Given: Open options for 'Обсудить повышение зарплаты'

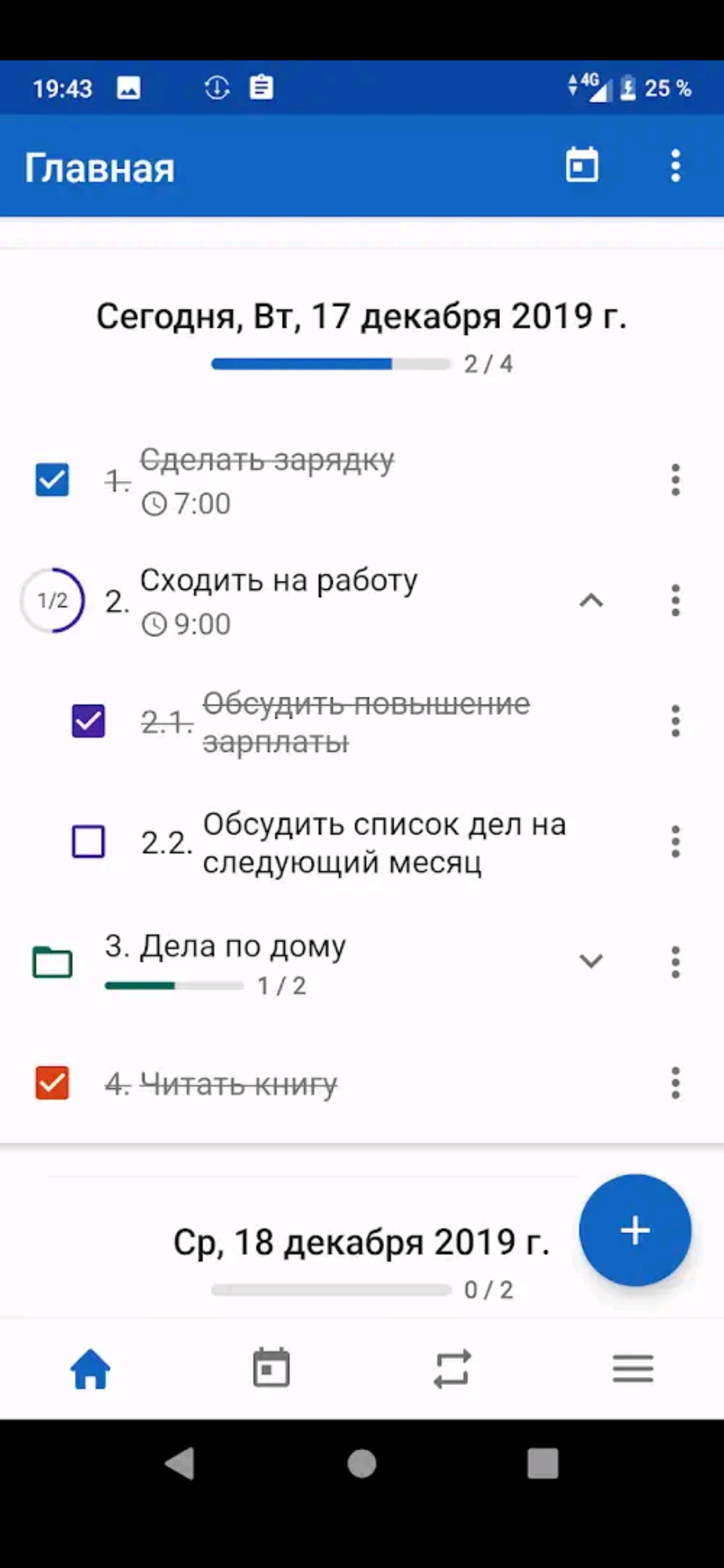Looking at the screenshot, I should [676, 721].
